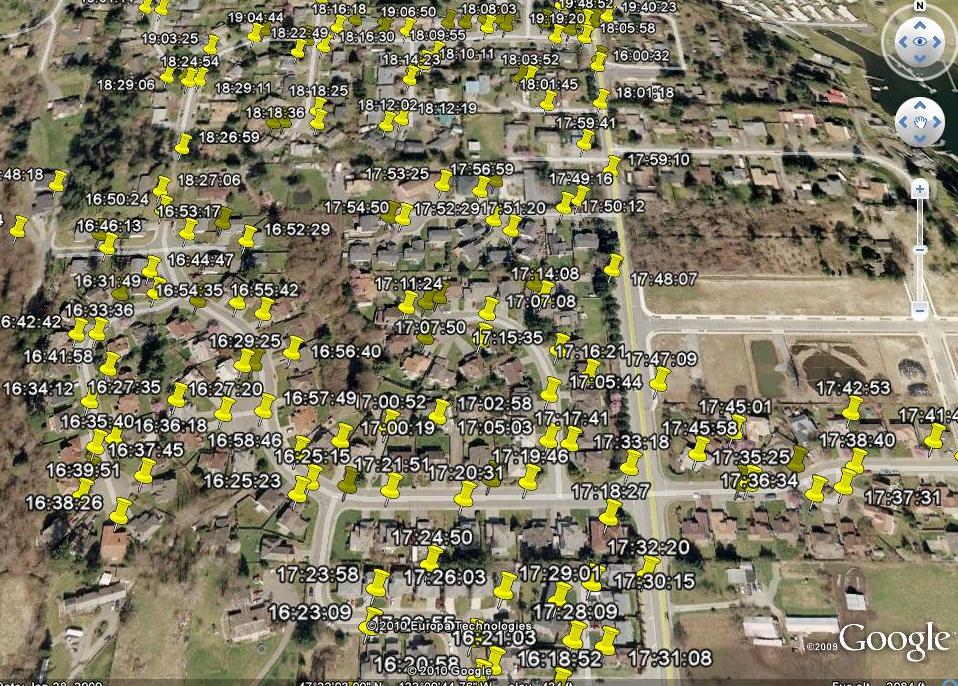Select the 17:47:09 placemark pin
This screenshot has width=958, height=686.
click(x=660, y=378)
